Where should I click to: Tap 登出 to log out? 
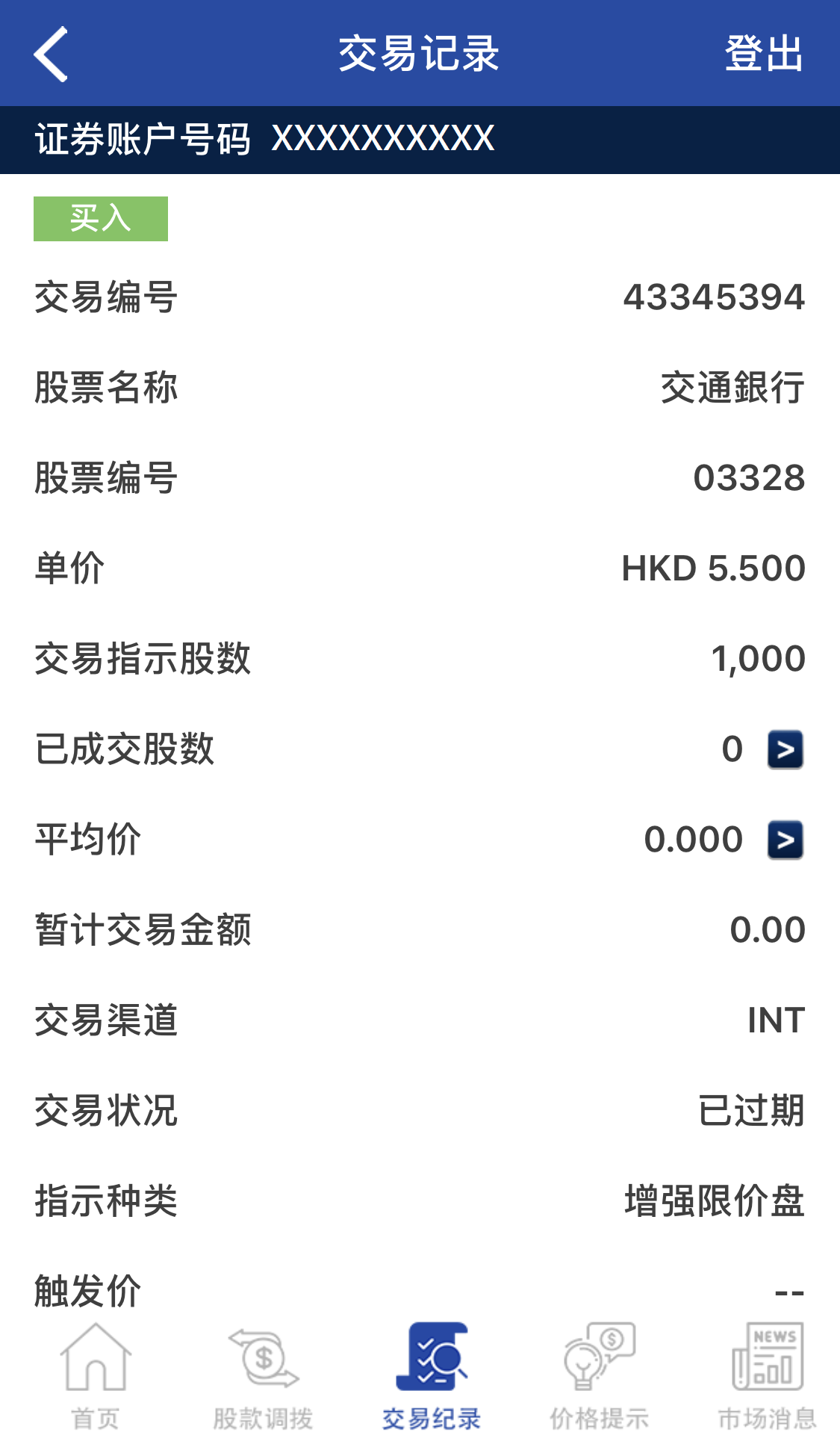click(x=763, y=54)
